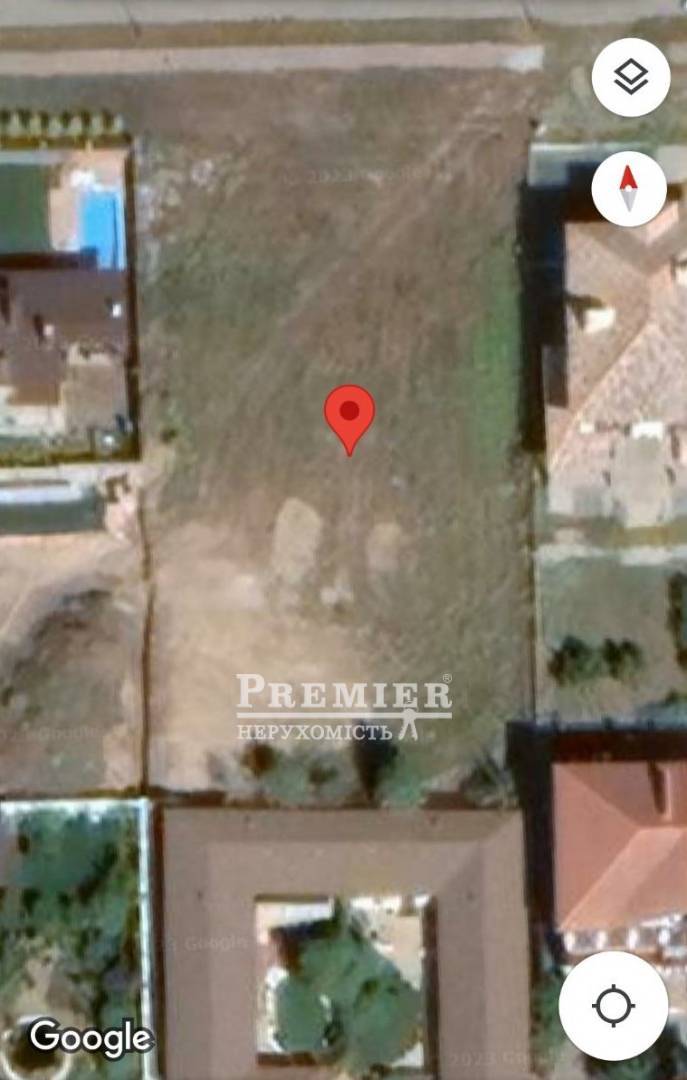This screenshot has height=1080, width=687.
Task: Center map on my current location
Action: pyautogui.click(x=613, y=1005)
